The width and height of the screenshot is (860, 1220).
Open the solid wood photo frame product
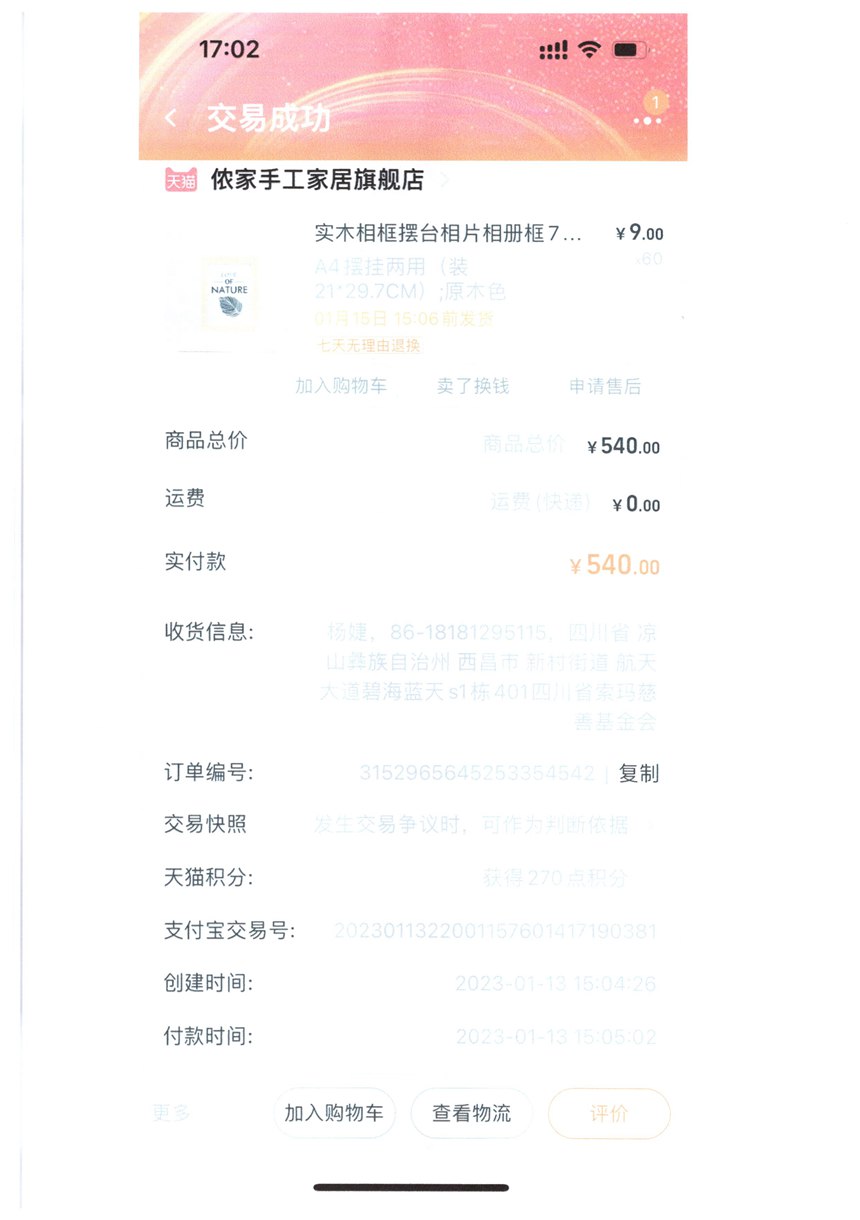[447, 234]
